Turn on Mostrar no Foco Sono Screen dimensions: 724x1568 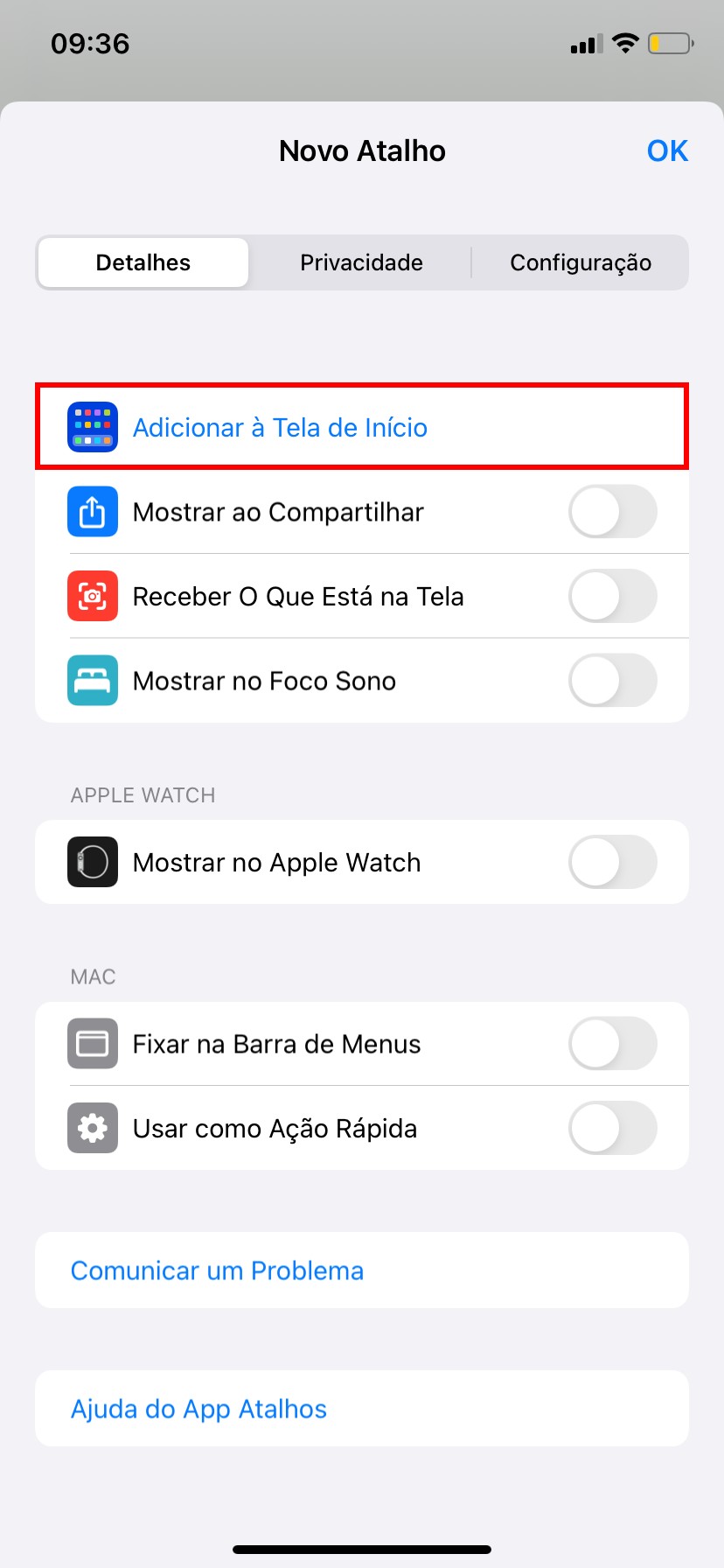click(x=612, y=681)
